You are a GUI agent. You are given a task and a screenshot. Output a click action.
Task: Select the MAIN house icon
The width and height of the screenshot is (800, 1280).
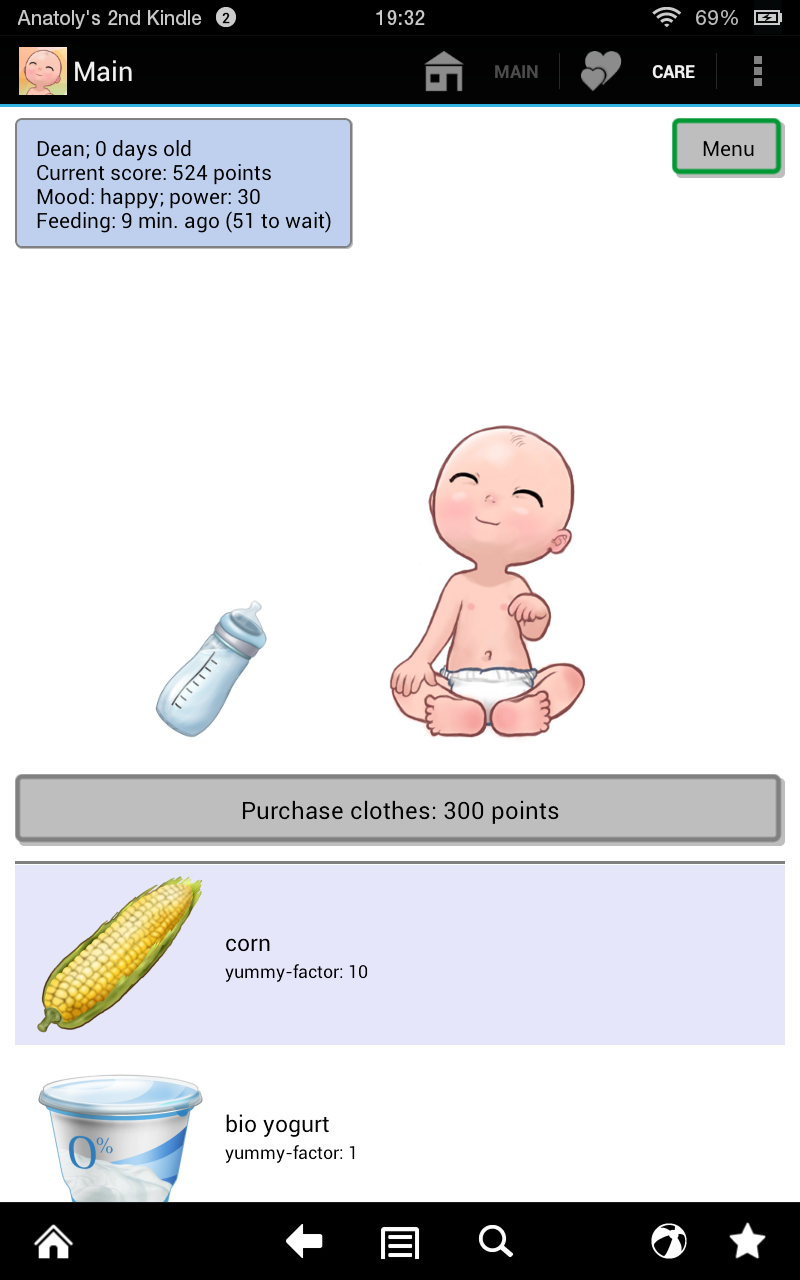point(443,71)
